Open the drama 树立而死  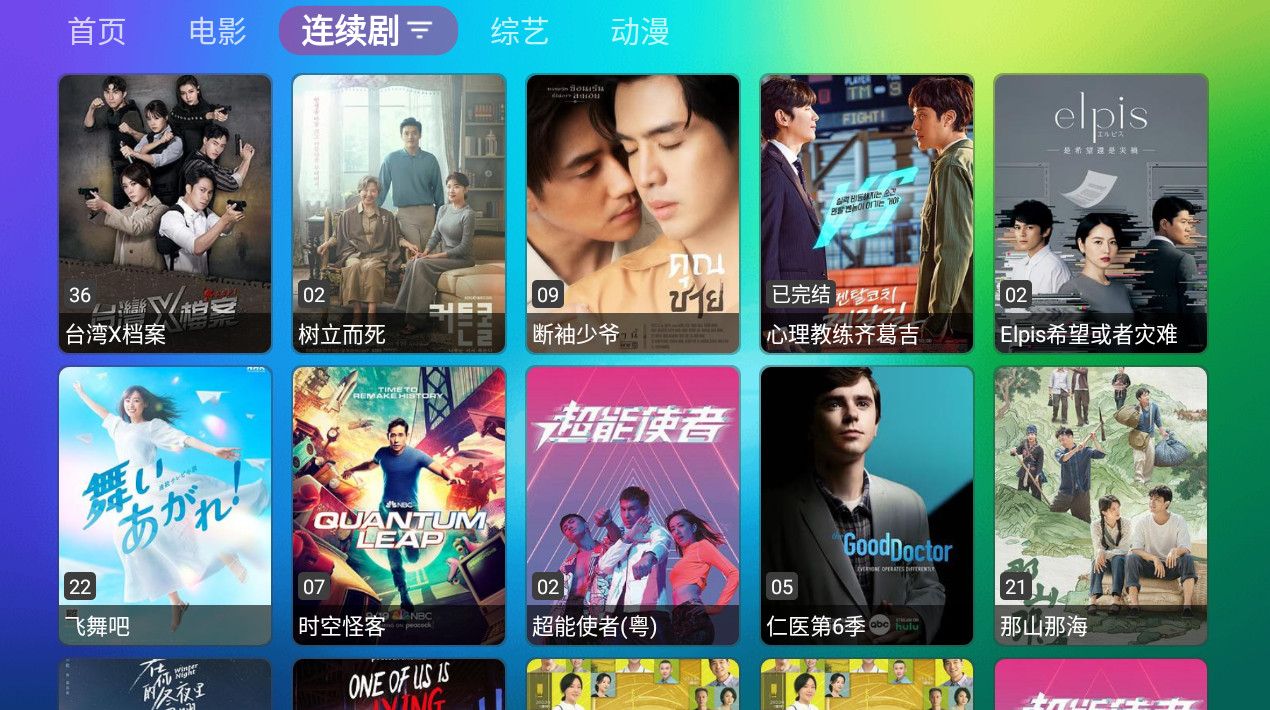(399, 213)
